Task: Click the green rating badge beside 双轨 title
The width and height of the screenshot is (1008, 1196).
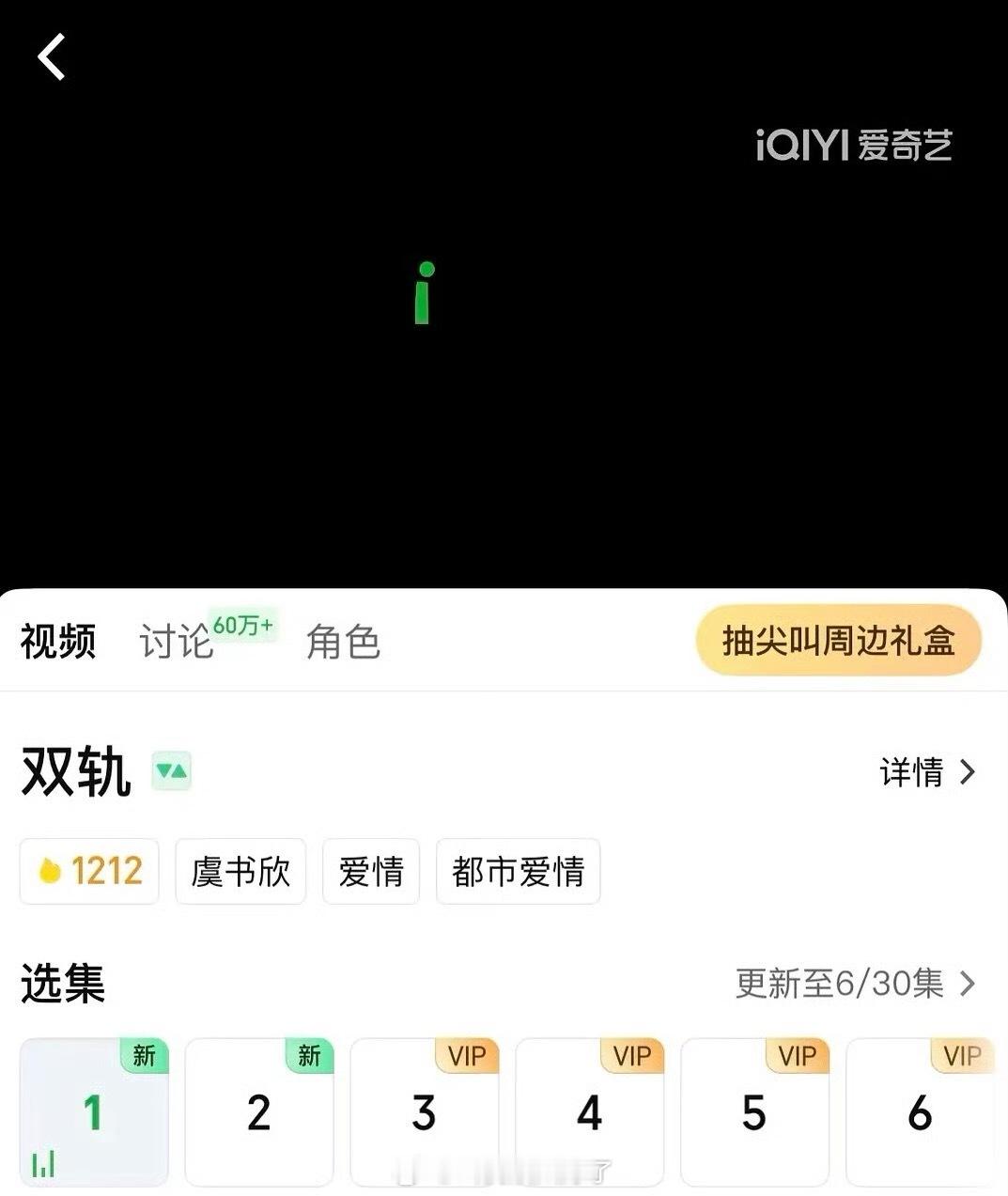Action: point(171,770)
